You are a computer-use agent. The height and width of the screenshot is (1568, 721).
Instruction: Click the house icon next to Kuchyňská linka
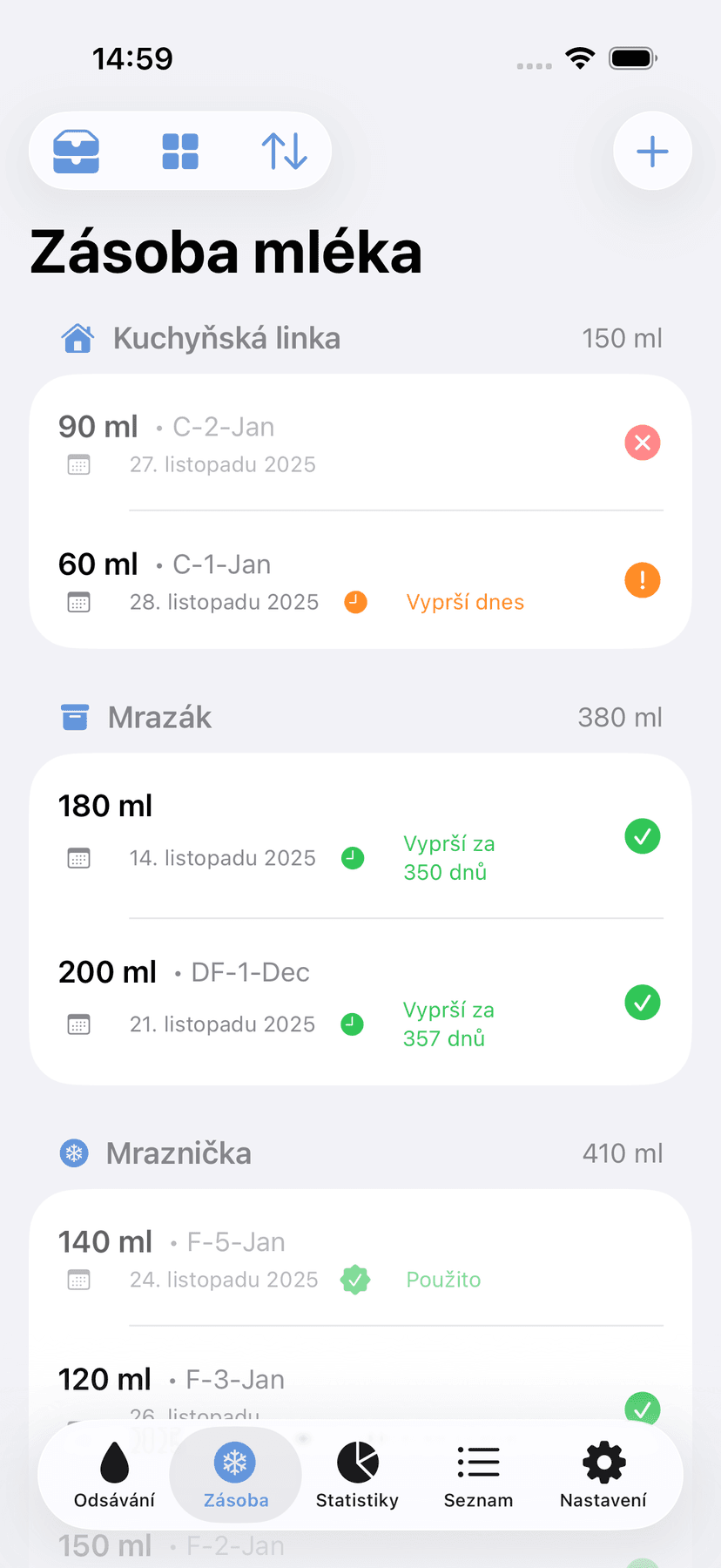(x=77, y=338)
